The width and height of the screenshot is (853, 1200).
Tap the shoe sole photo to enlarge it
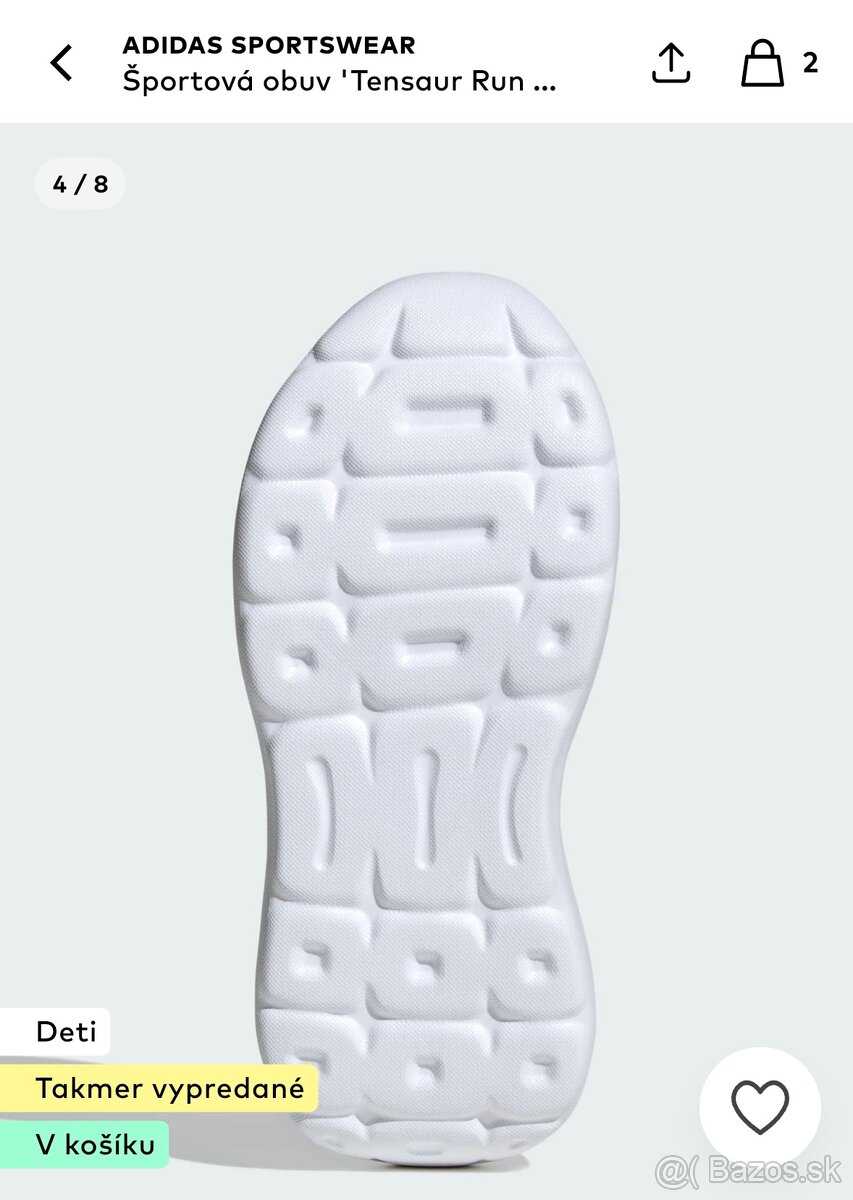click(420, 650)
